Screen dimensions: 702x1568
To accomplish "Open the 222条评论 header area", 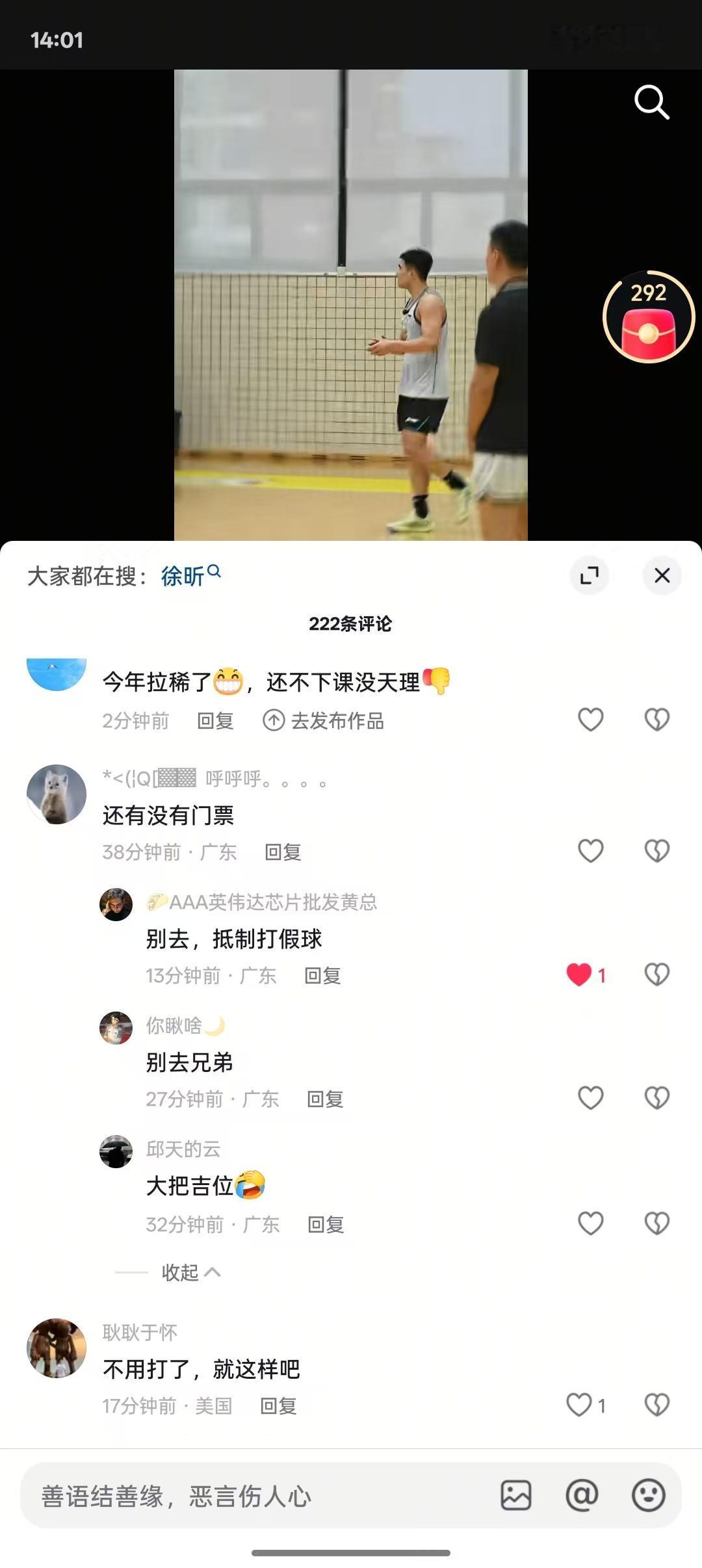I will click(x=351, y=623).
